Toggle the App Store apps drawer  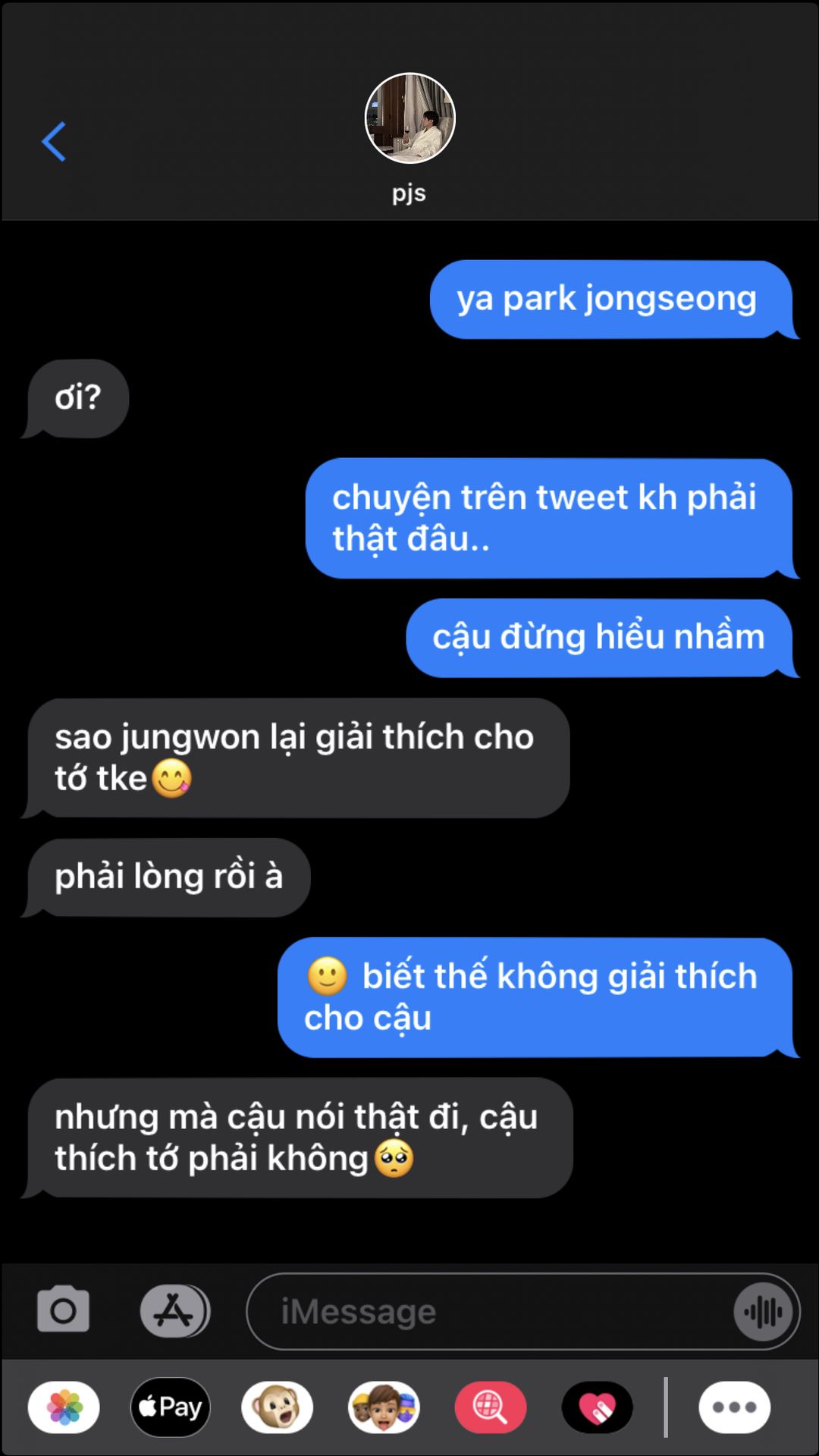tap(174, 1310)
